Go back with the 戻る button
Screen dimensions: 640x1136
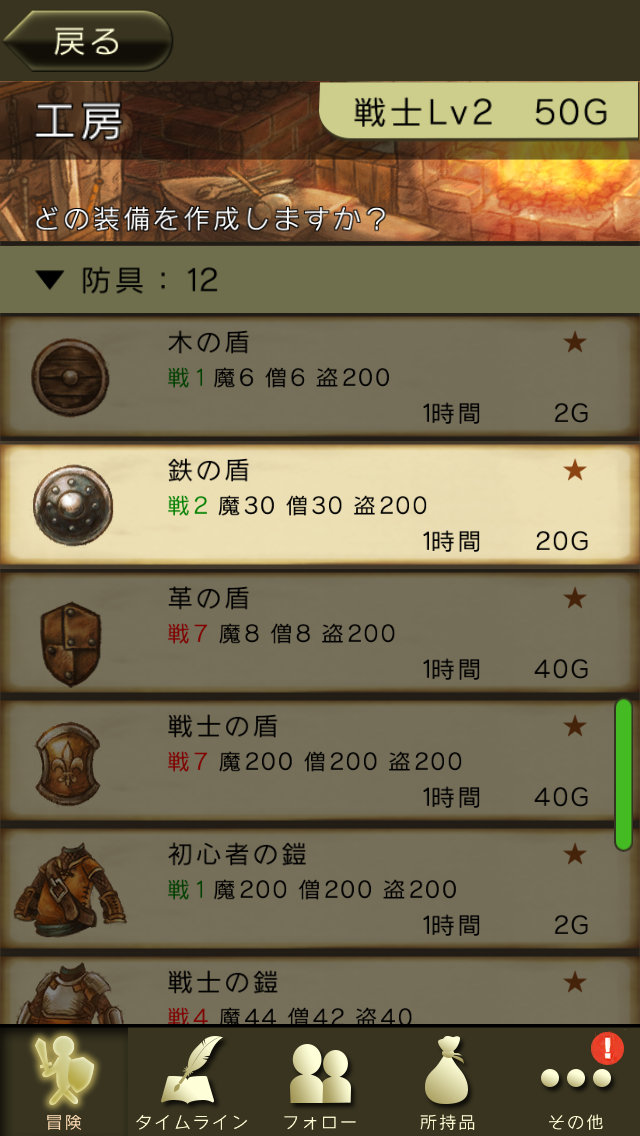pos(88,41)
